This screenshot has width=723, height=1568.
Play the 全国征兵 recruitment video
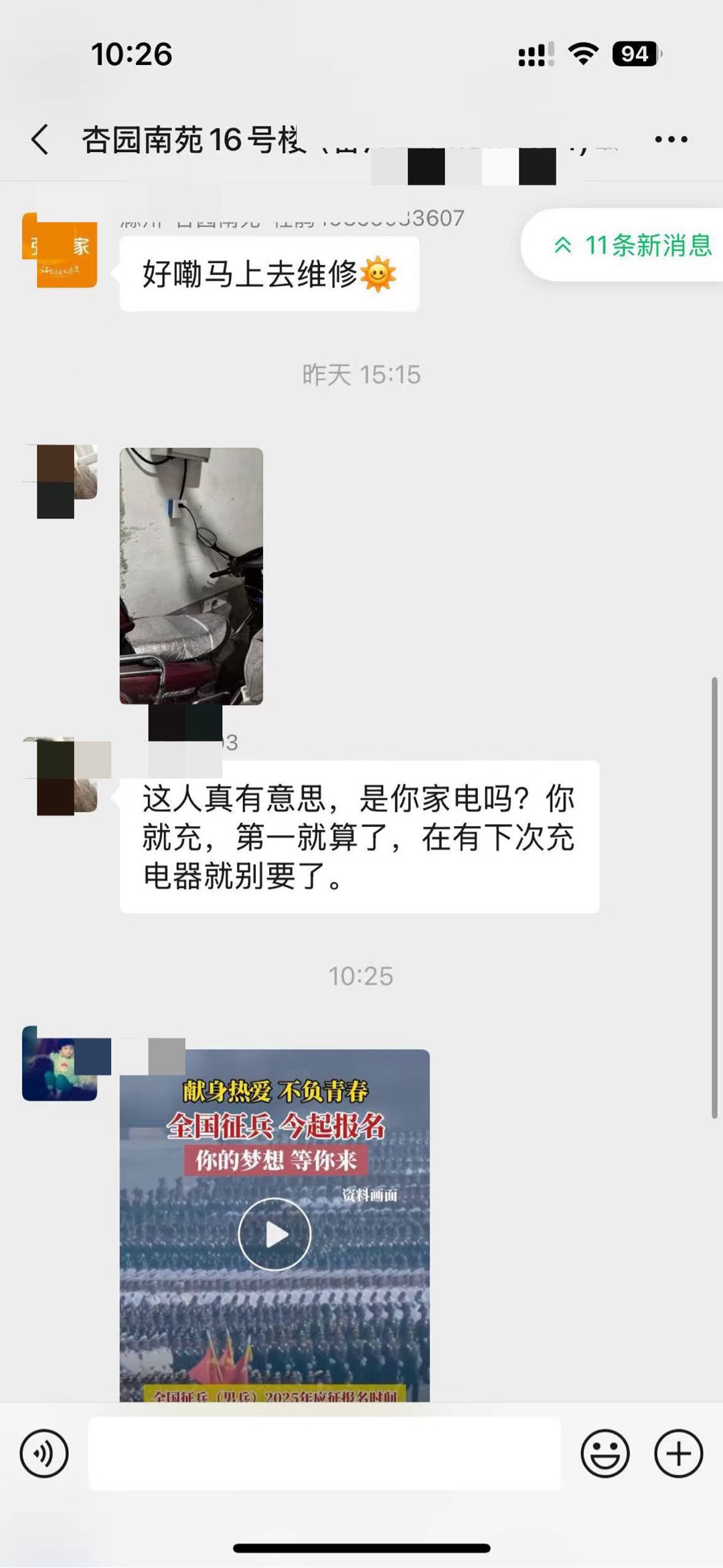click(x=274, y=1234)
